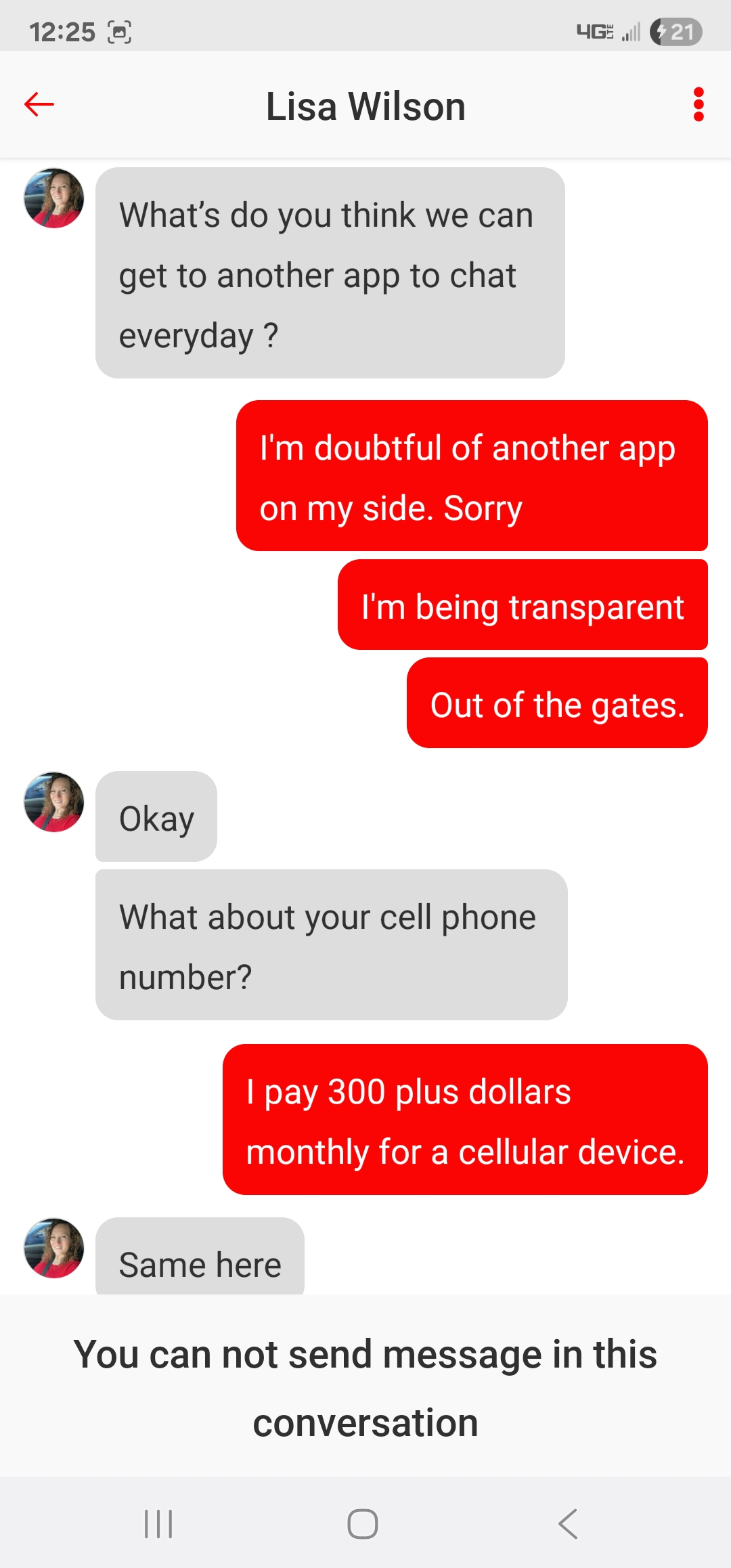Tap the system home button
The width and height of the screenshot is (731, 1568).
click(363, 1524)
